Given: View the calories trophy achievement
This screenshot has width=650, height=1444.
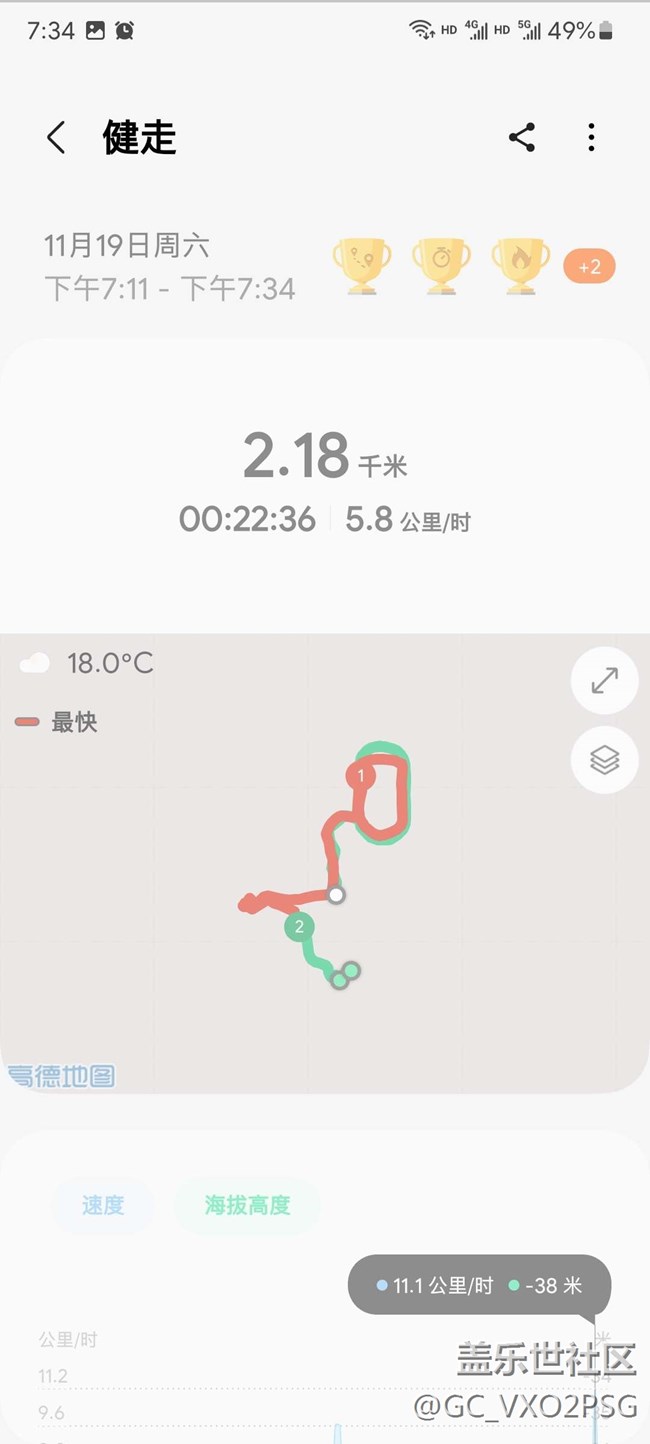Looking at the screenshot, I should (521, 265).
